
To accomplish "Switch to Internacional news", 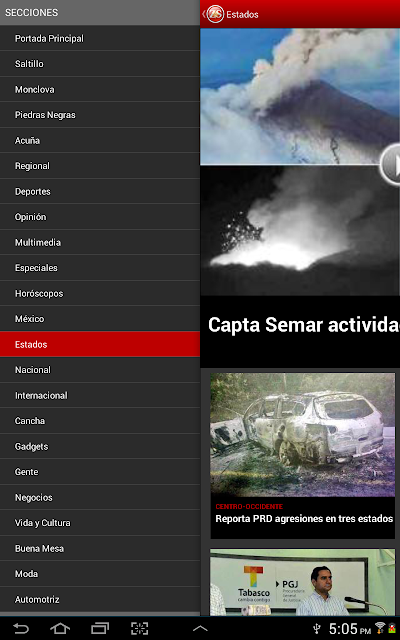I will point(100,396).
